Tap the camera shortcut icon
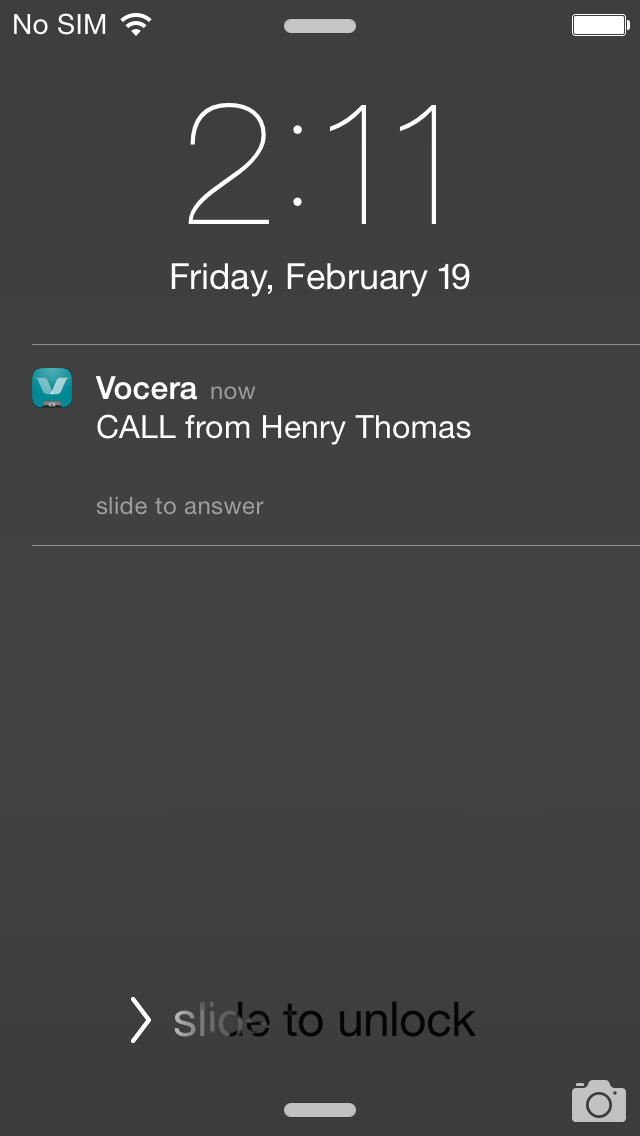The width and height of the screenshot is (640, 1136). tap(599, 1100)
